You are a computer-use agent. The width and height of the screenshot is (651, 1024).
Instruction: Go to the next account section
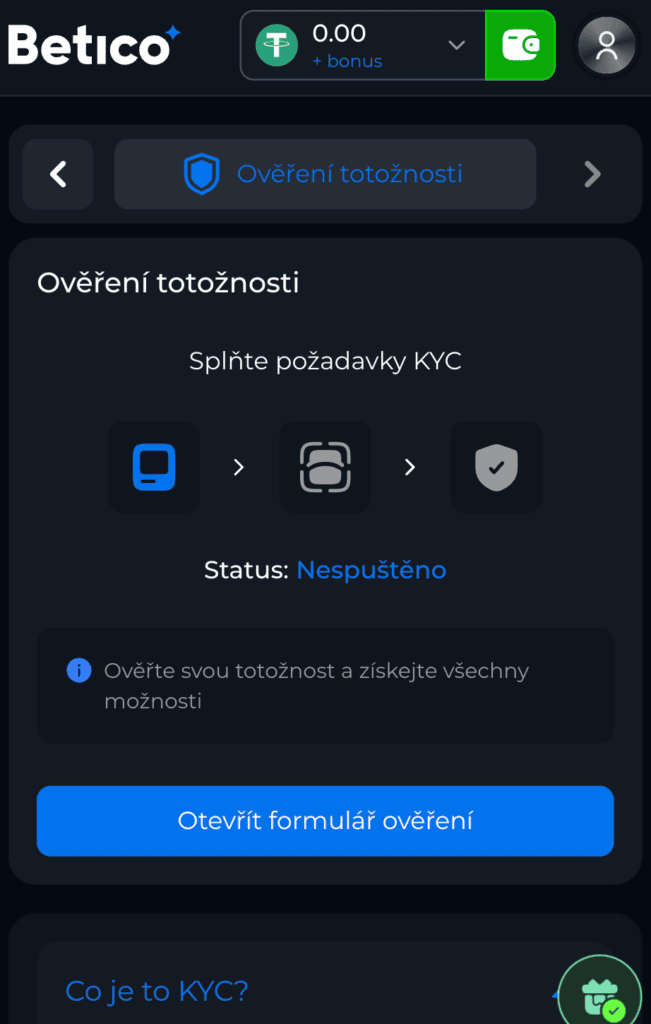click(x=592, y=174)
